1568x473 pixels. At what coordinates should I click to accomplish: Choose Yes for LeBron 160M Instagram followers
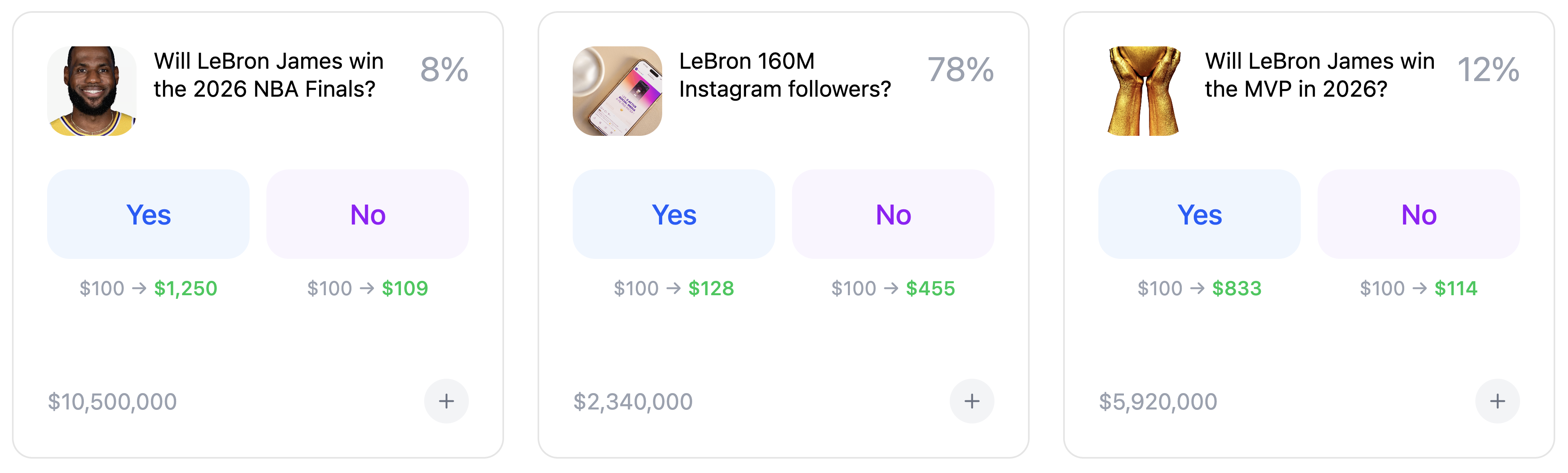pyautogui.click(x=673, y=214)
